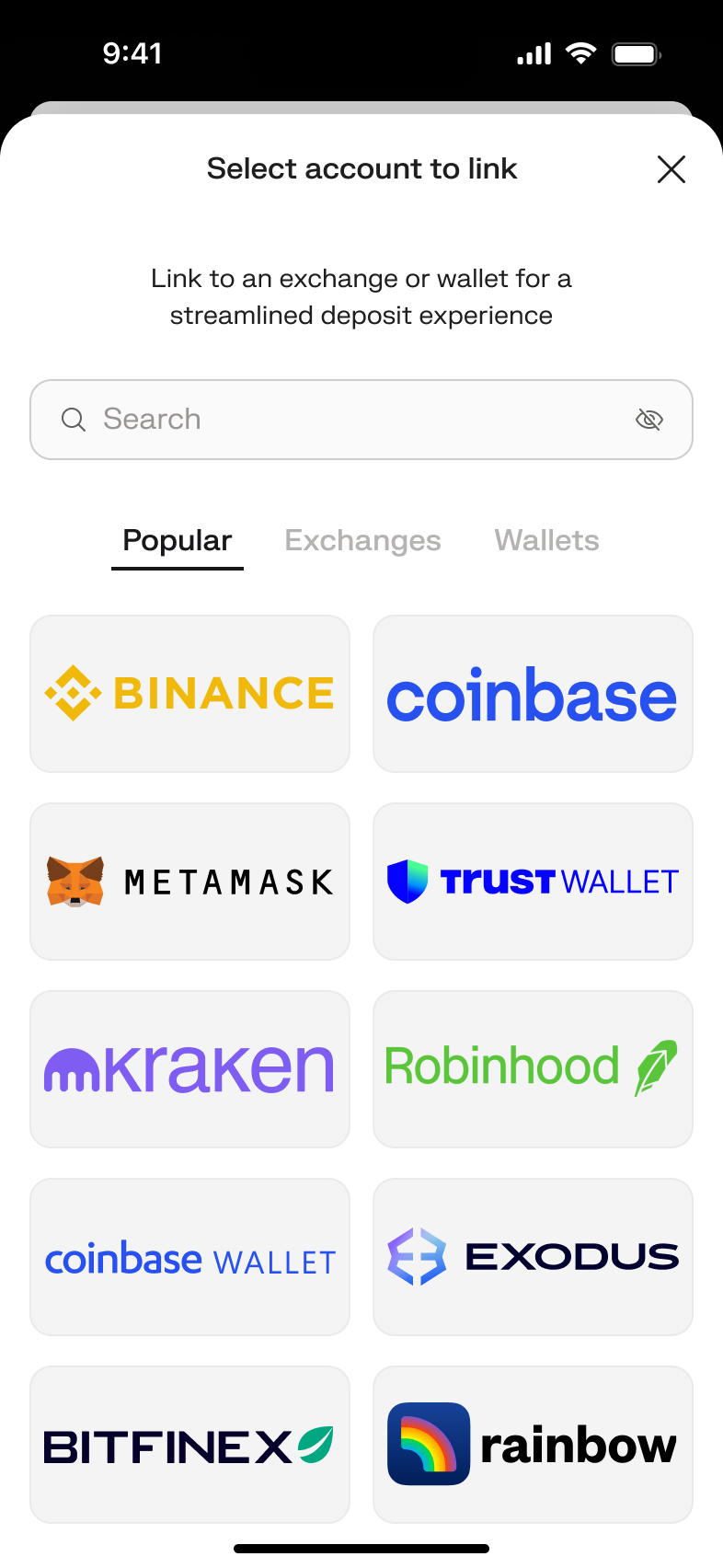Screen dimensions: 723x1568
Task: Link a MetaMask wallet
Action: (189, 882)
